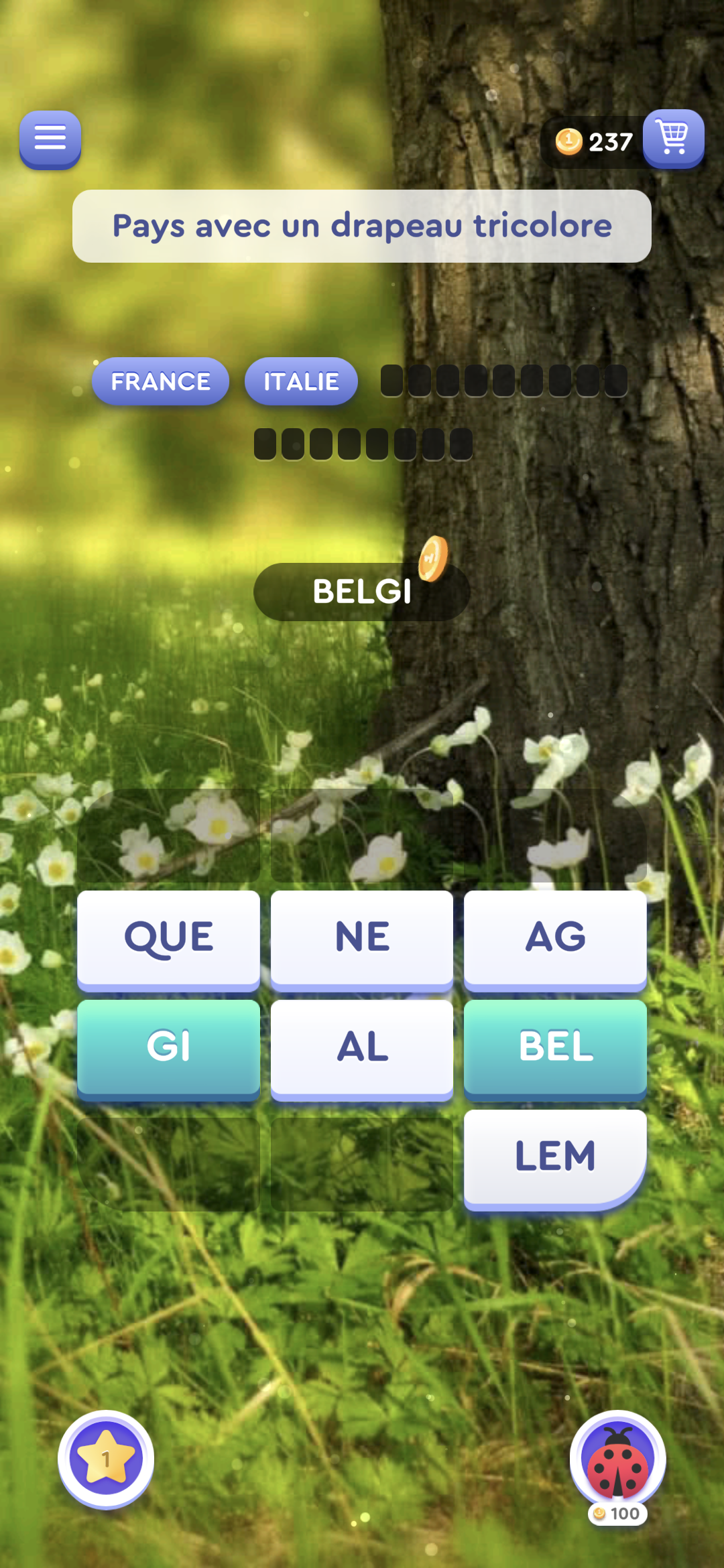Tap the ITALIE solved word chip
This screenshot has height=1568, width=724.
click(x=300, y=381)
